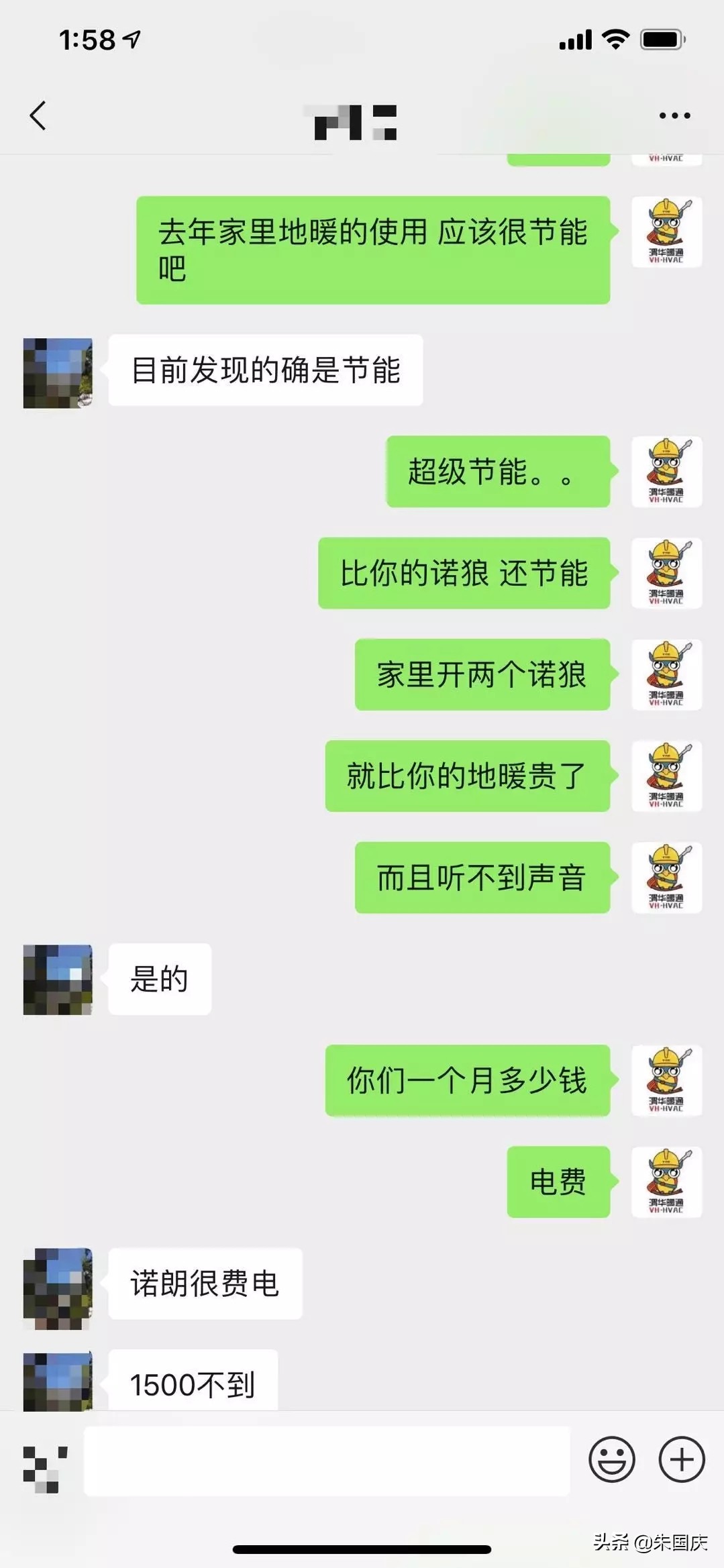Tap the back chevron to leave the chat
Screen dimensions: 724x1568
coord(38,115)
